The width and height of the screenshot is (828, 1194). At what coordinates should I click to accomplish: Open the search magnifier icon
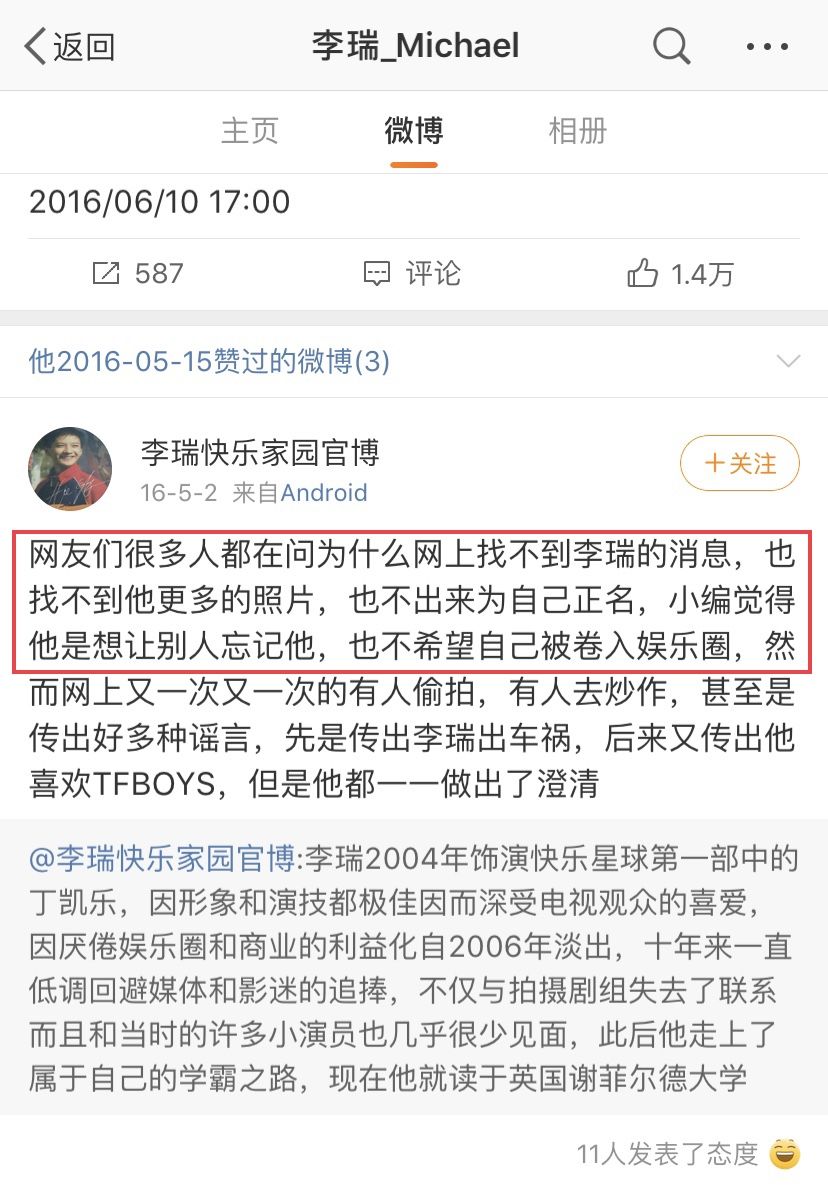[671, 45]
